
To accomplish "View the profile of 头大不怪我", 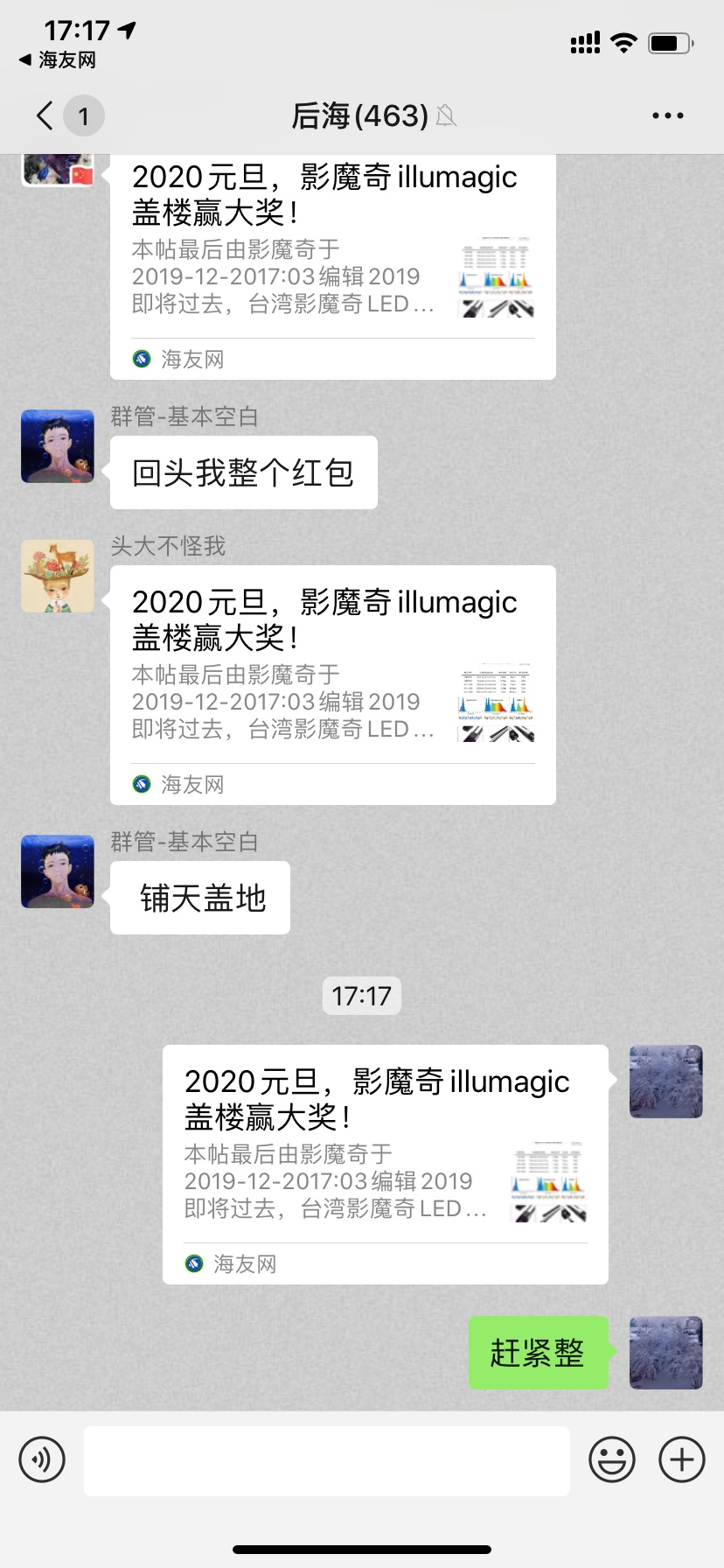I will click(x=58, y=576).
